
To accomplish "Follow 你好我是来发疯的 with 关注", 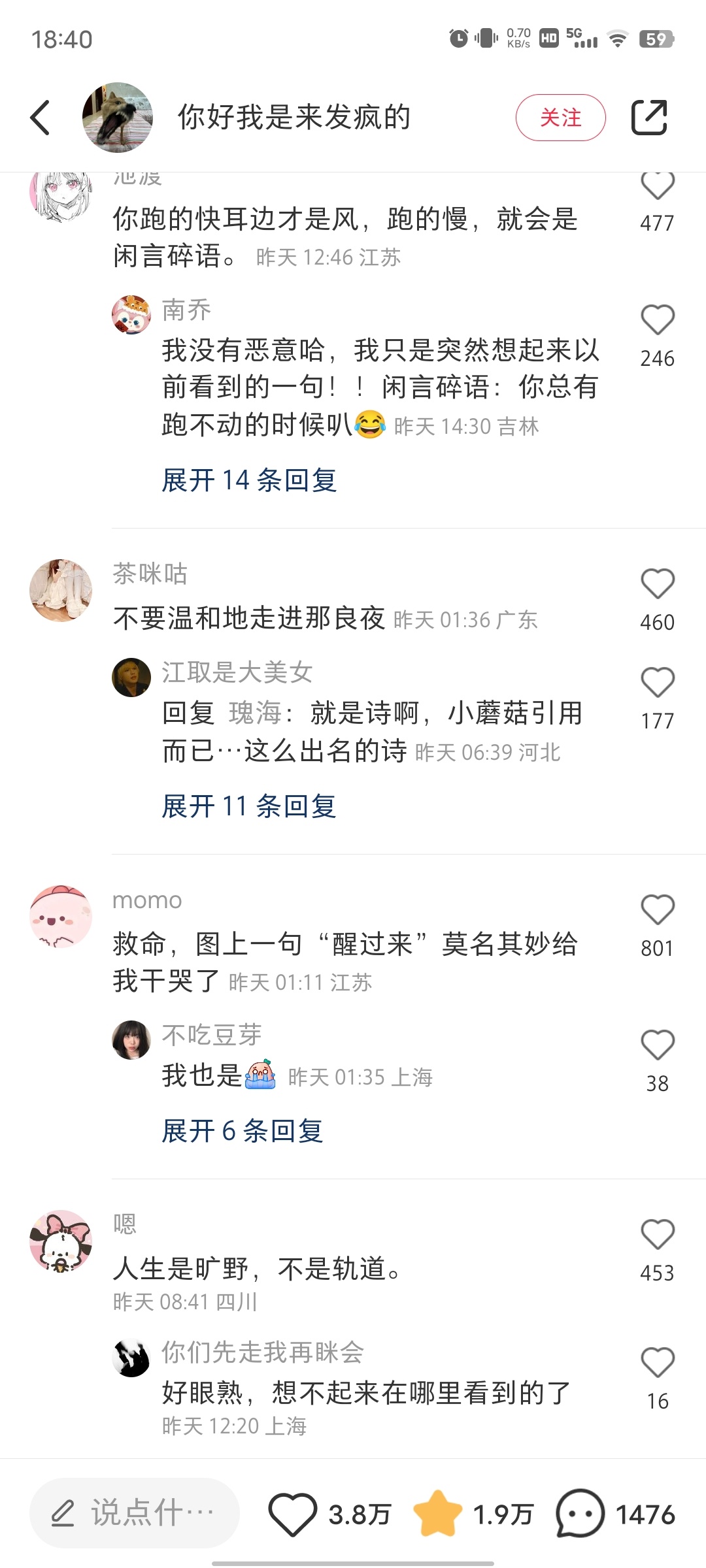I will click(x=560, y=118).
